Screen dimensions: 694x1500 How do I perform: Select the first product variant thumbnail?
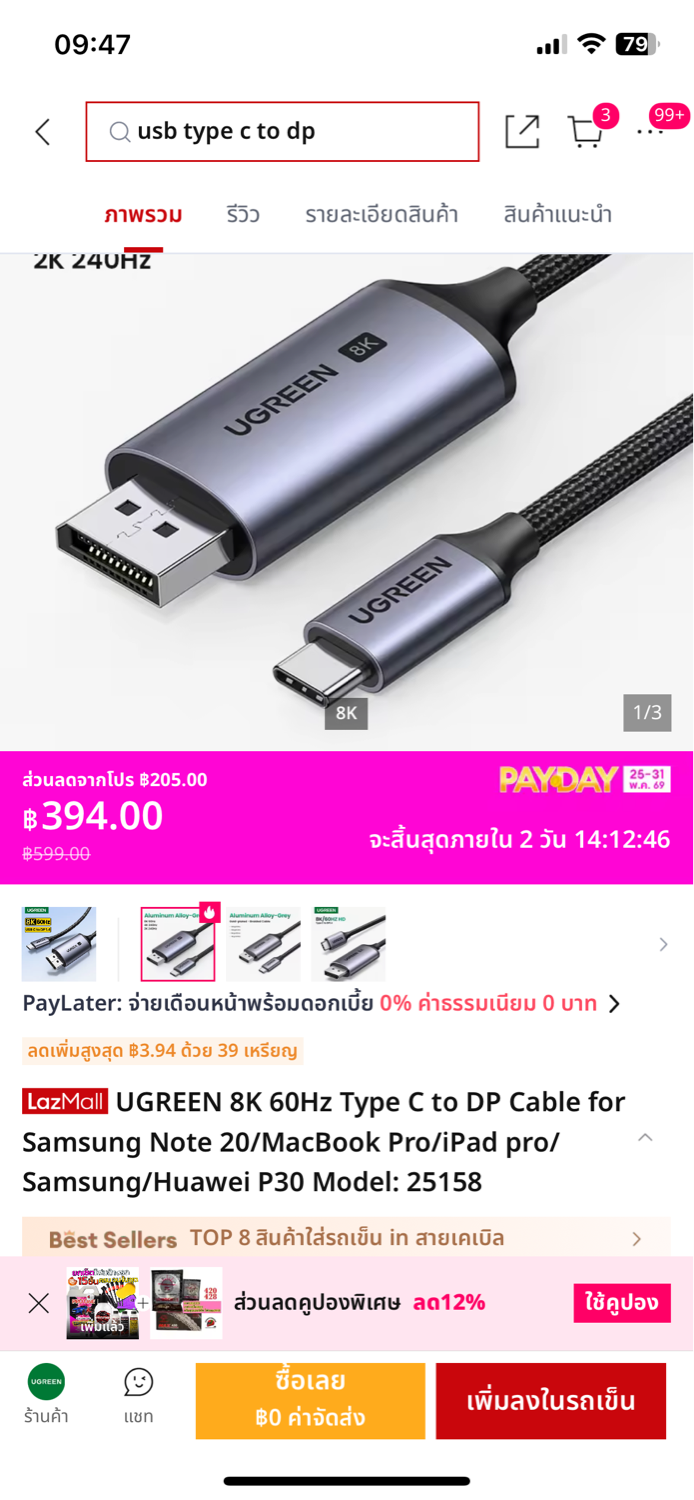59,944
